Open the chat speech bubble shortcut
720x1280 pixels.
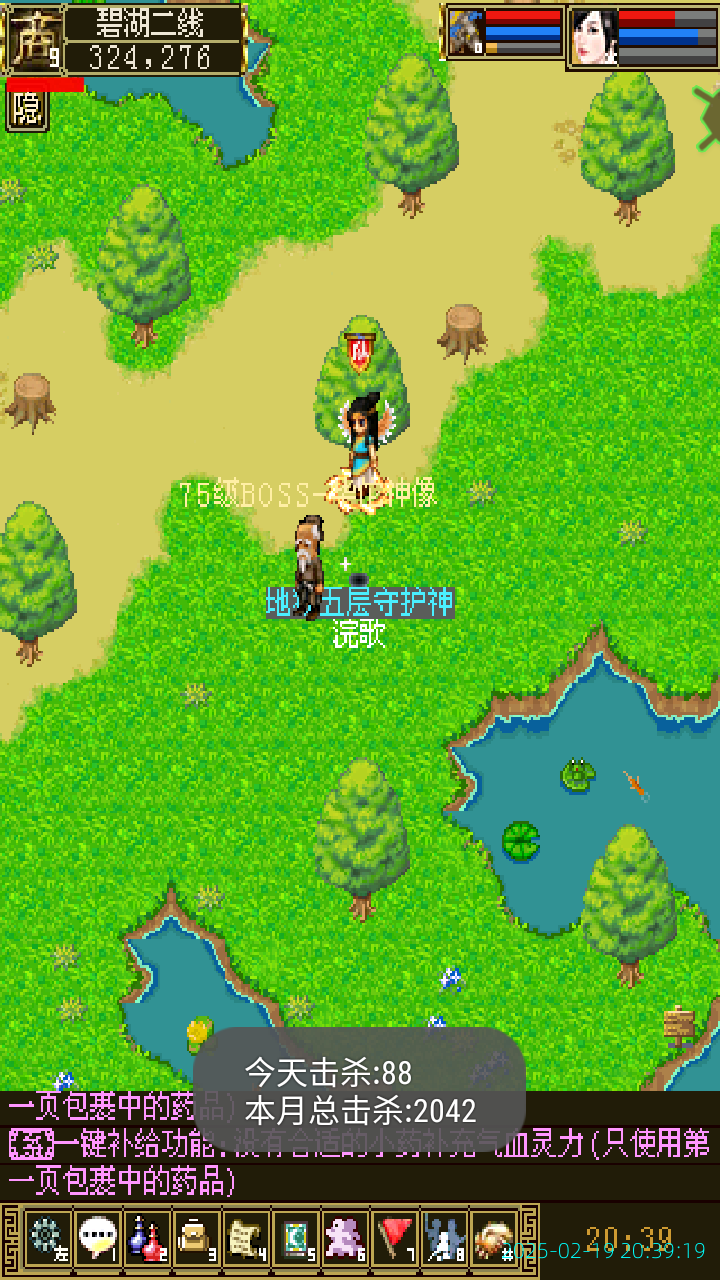coord(97,1240)
